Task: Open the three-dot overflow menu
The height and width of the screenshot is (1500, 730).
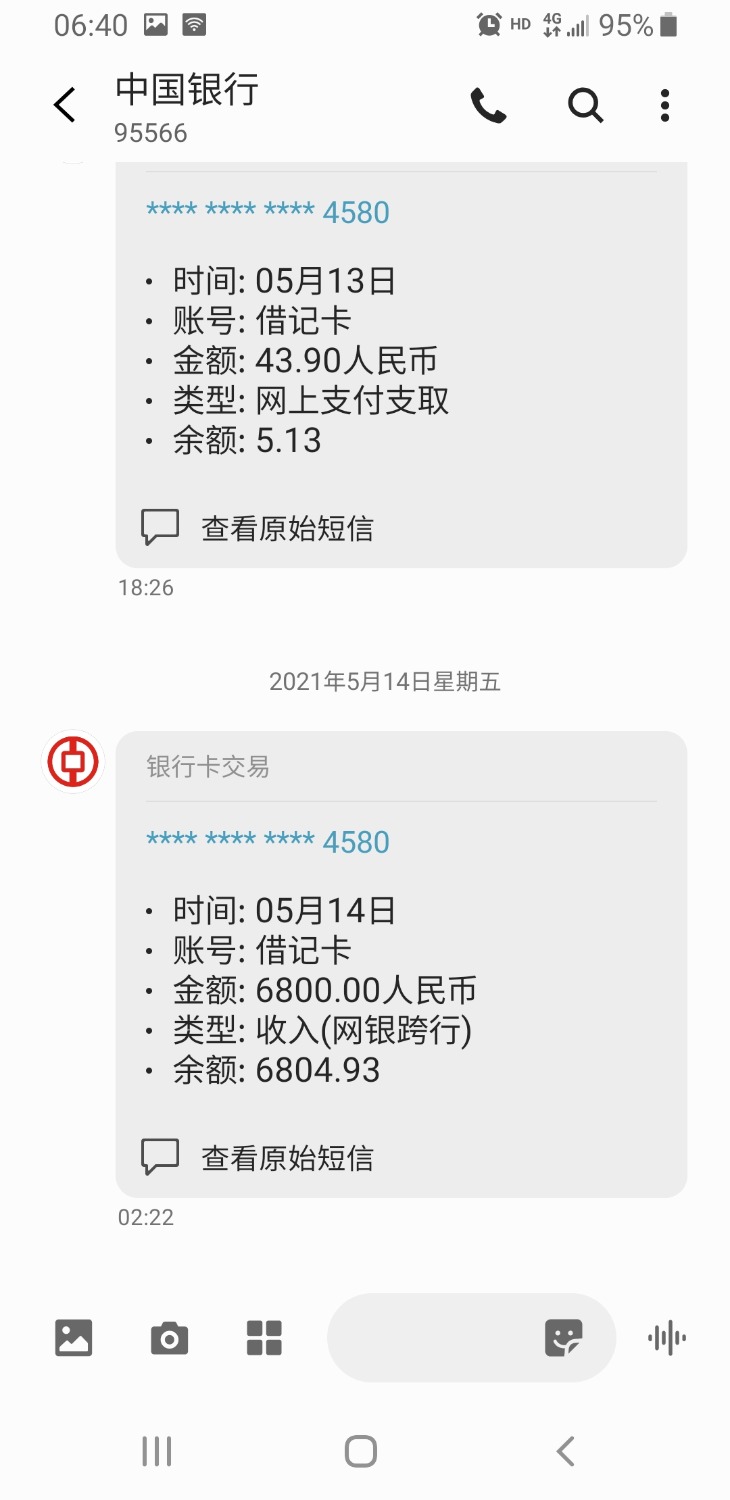Action: pyautogui.click(x=665, y=105)
